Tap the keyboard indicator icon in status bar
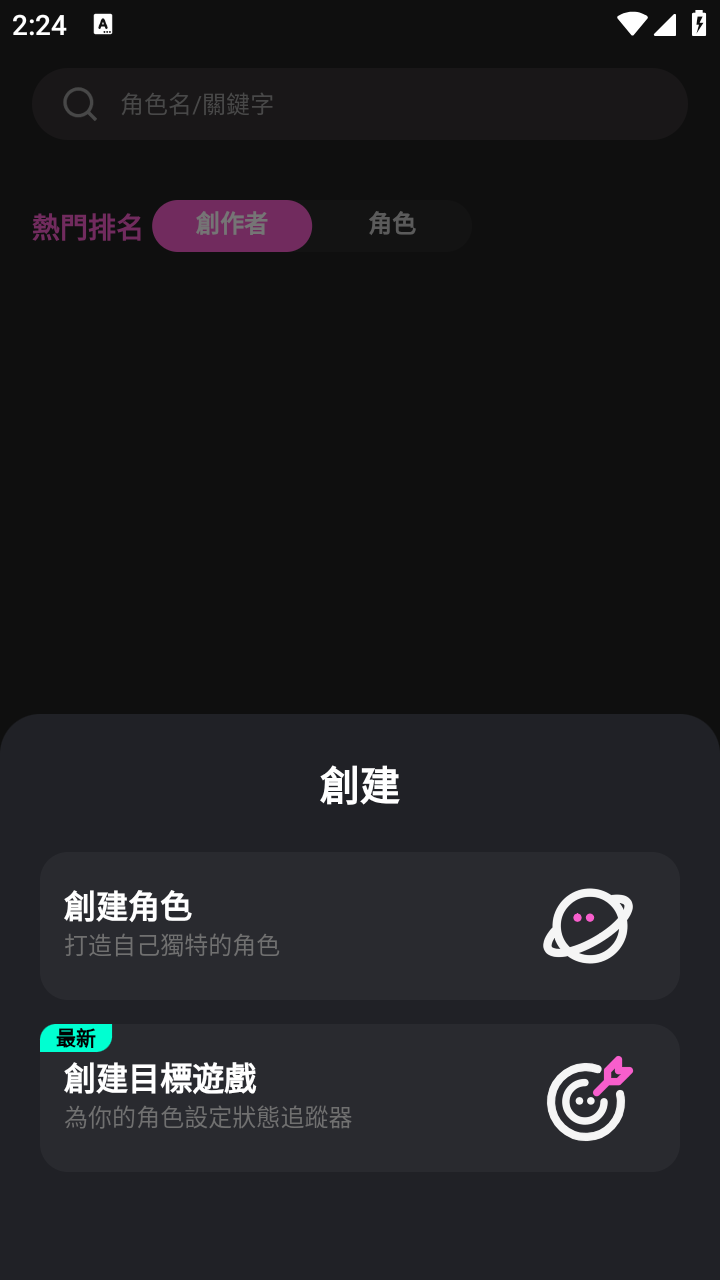 click(104, 25)
